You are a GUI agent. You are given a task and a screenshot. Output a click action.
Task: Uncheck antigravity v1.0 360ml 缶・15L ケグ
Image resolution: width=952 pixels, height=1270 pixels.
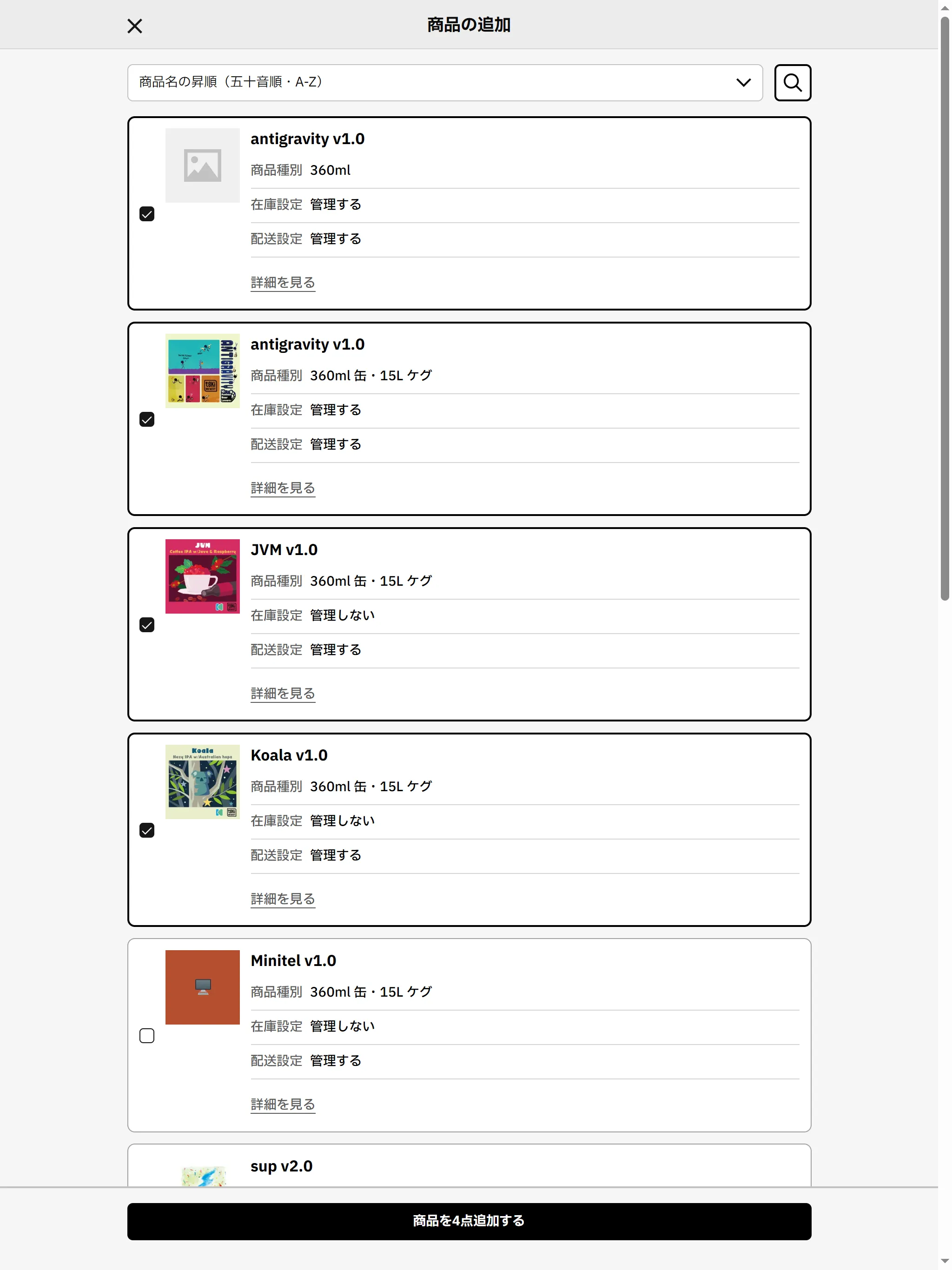click(x=147, y=420)
